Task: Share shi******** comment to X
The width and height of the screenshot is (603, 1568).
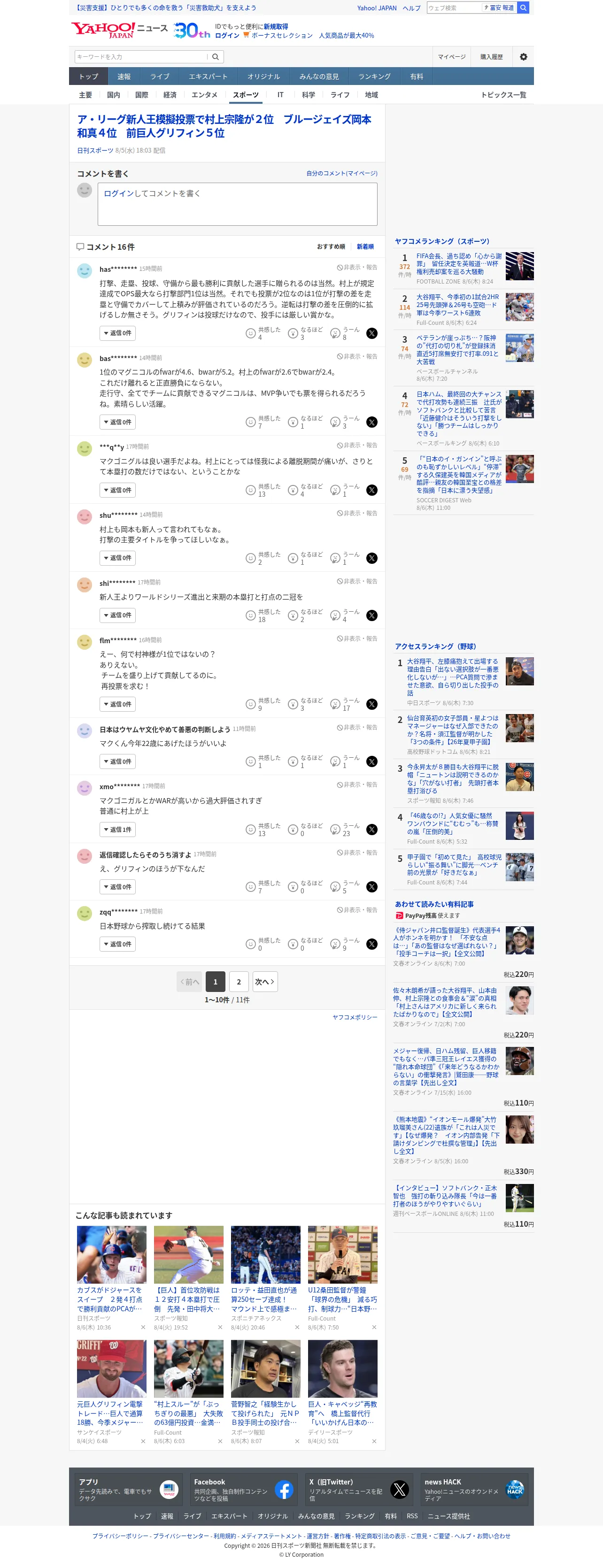Action: (x=371, y=615)
